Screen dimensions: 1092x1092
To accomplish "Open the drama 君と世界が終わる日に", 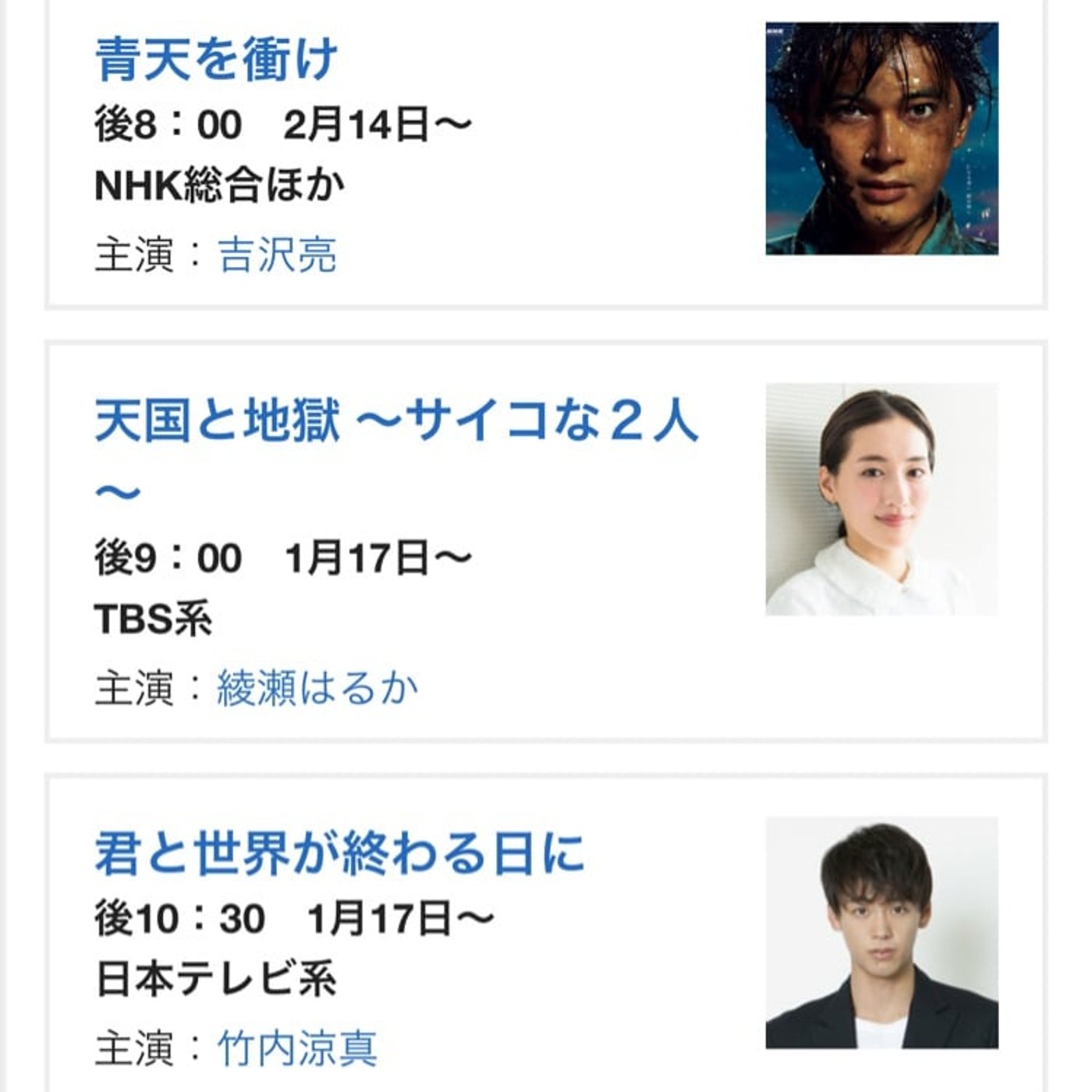I will 339,854.
